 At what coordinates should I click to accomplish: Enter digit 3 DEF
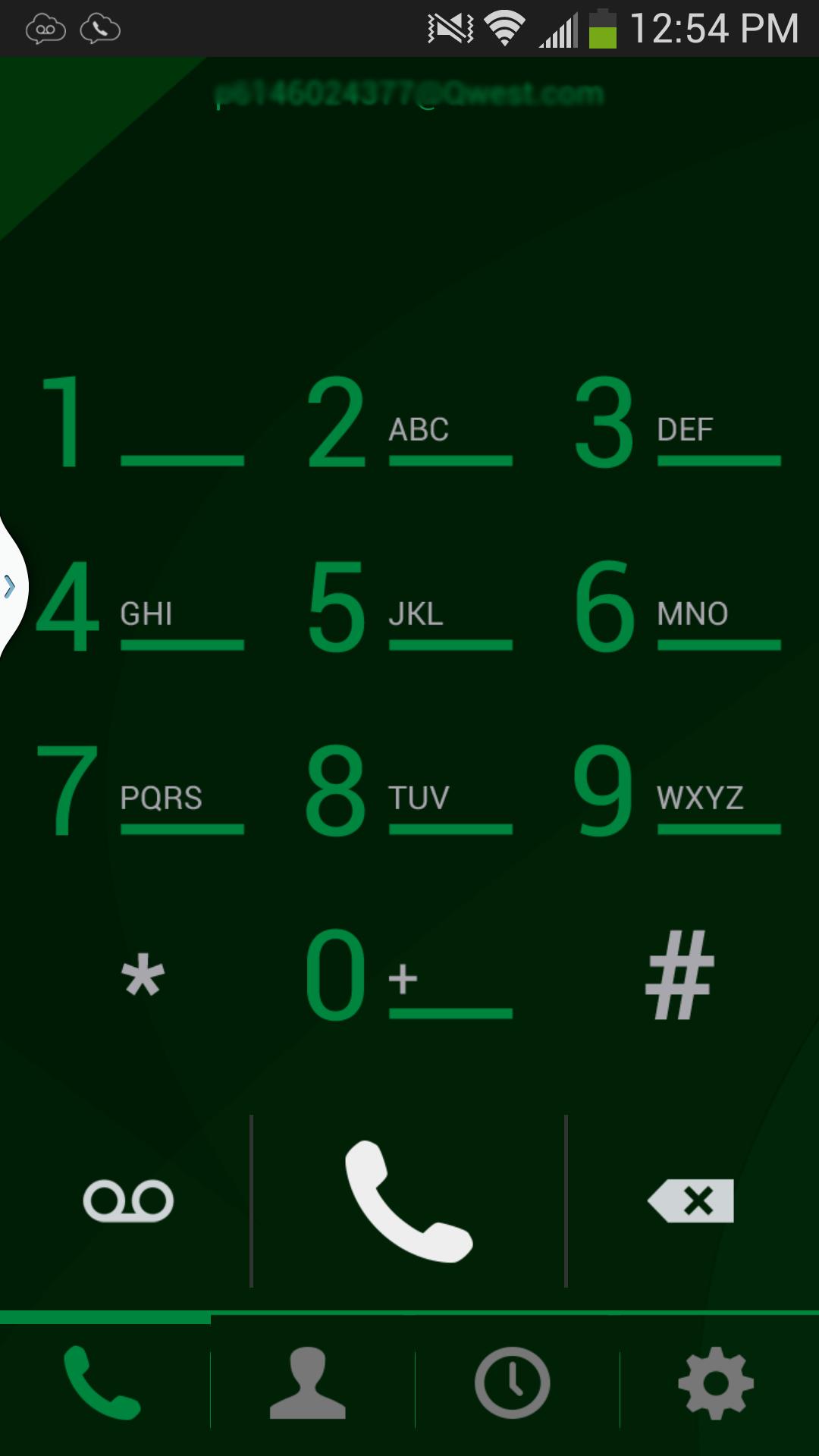[677, 422]
